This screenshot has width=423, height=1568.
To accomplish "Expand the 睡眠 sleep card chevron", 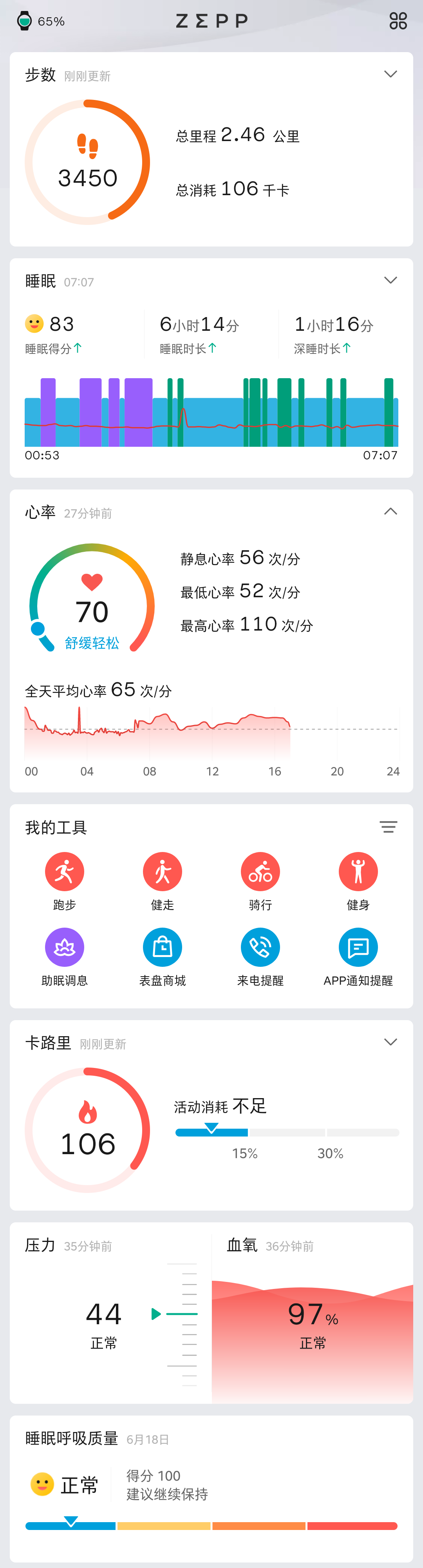I will pyautogui.click(x=391, y=280).
